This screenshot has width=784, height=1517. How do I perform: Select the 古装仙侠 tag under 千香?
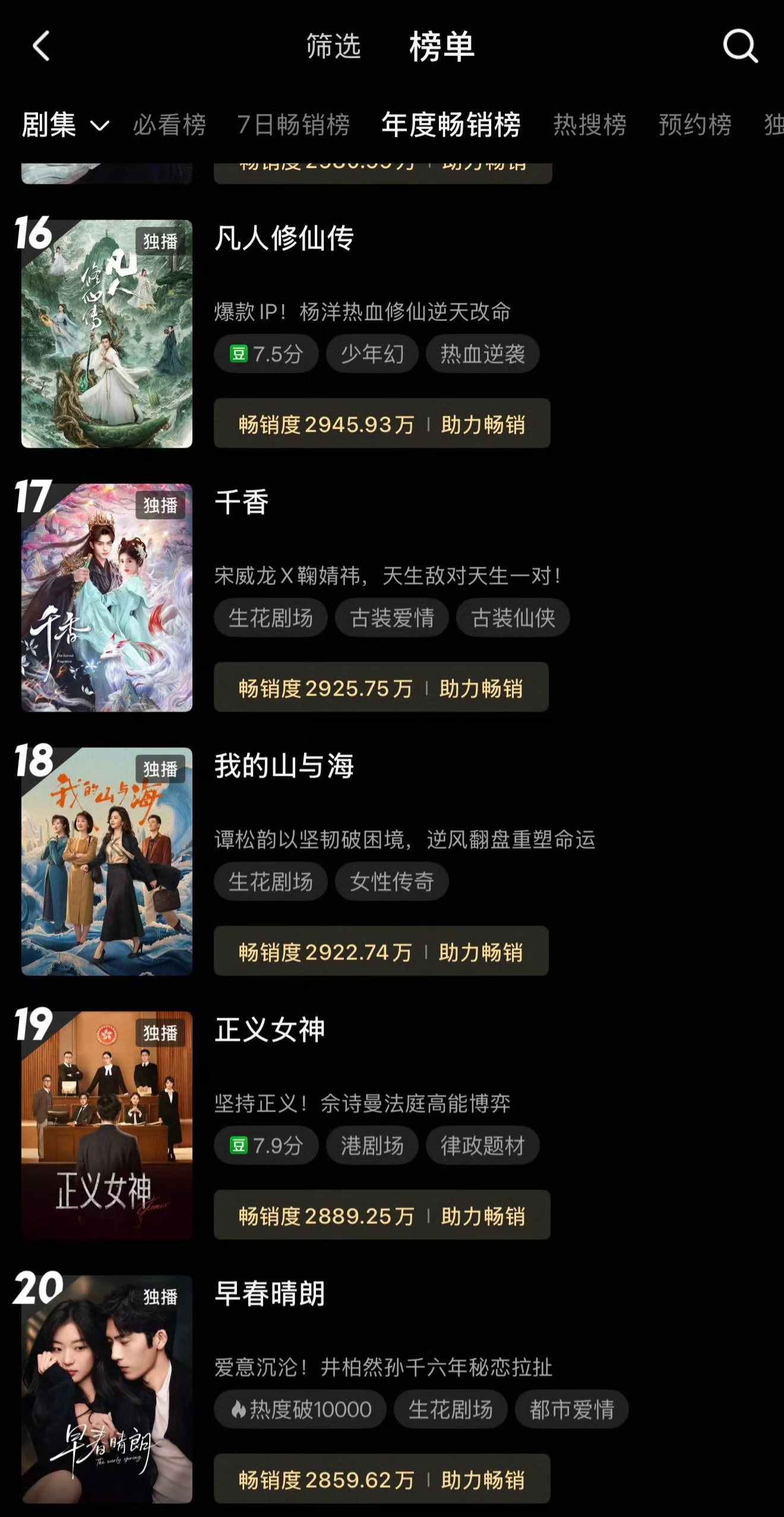point(513,618)
